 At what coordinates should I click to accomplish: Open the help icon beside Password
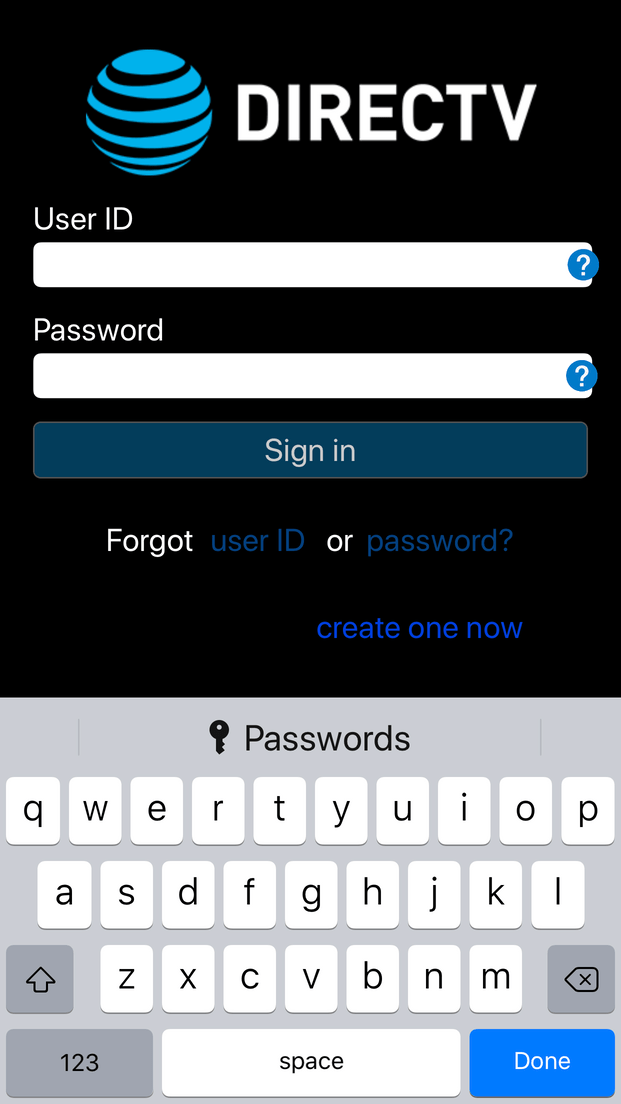tap(582, 377)
